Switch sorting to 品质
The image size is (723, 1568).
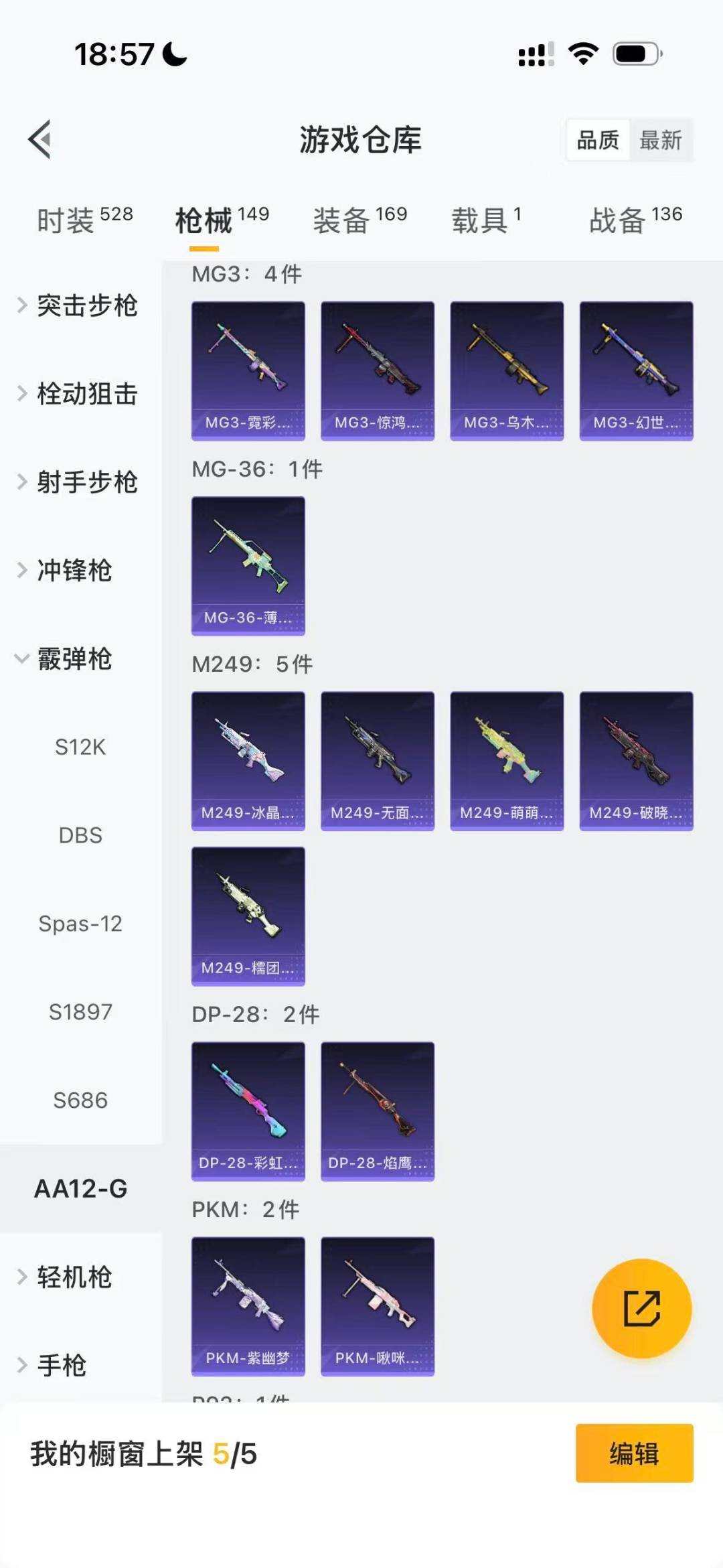tap(598, 139)
